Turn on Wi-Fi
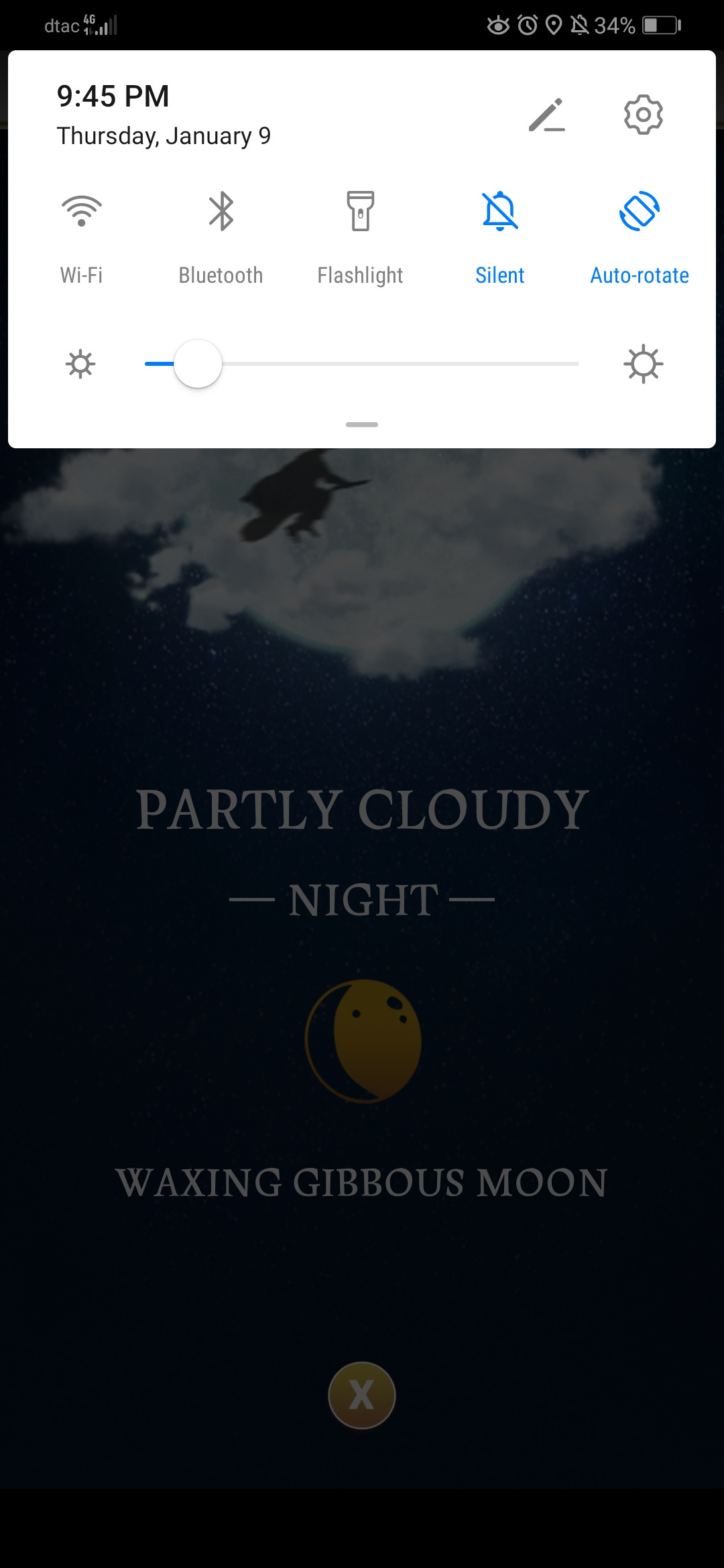This screenshot has height=1568, width=724. (x=81, y=212)
